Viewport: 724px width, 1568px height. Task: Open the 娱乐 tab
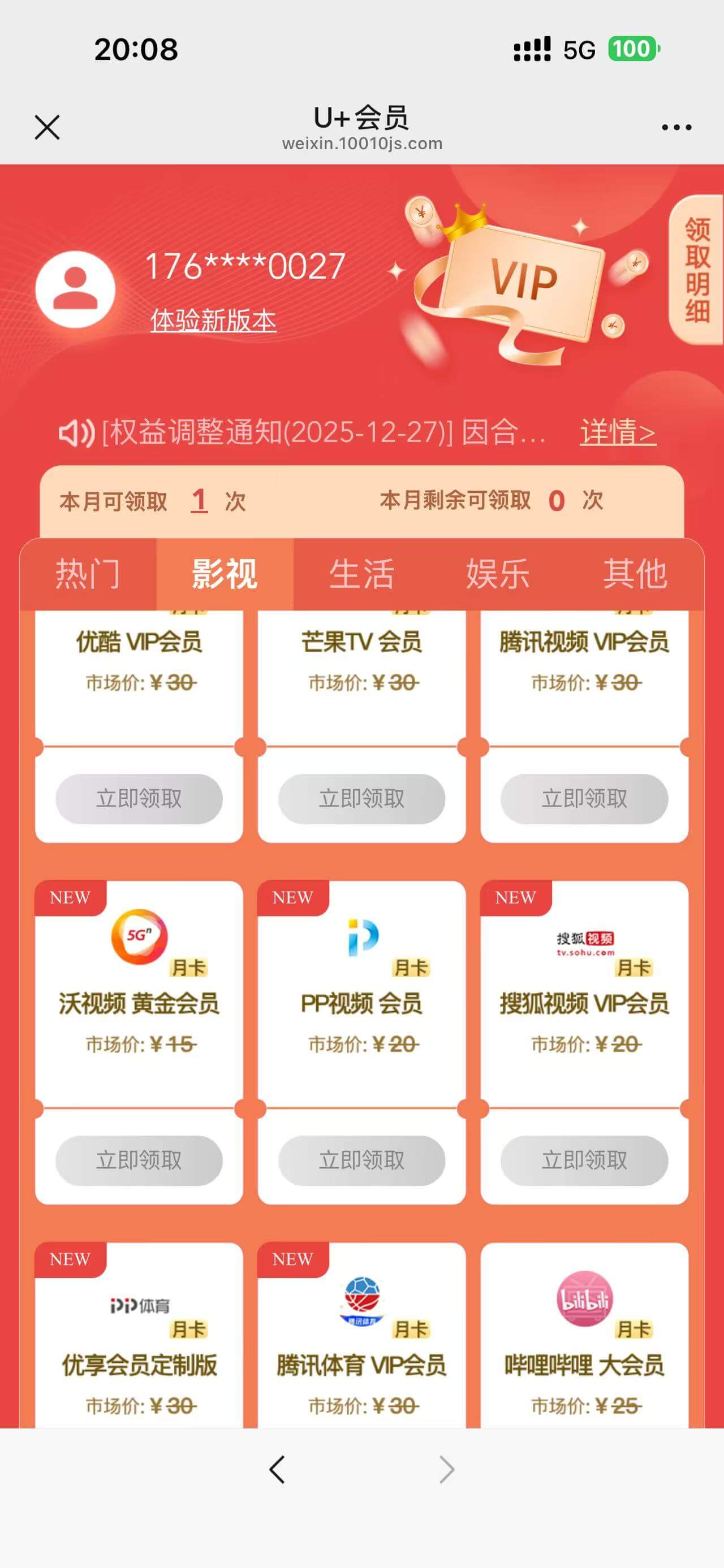[498, 574]
